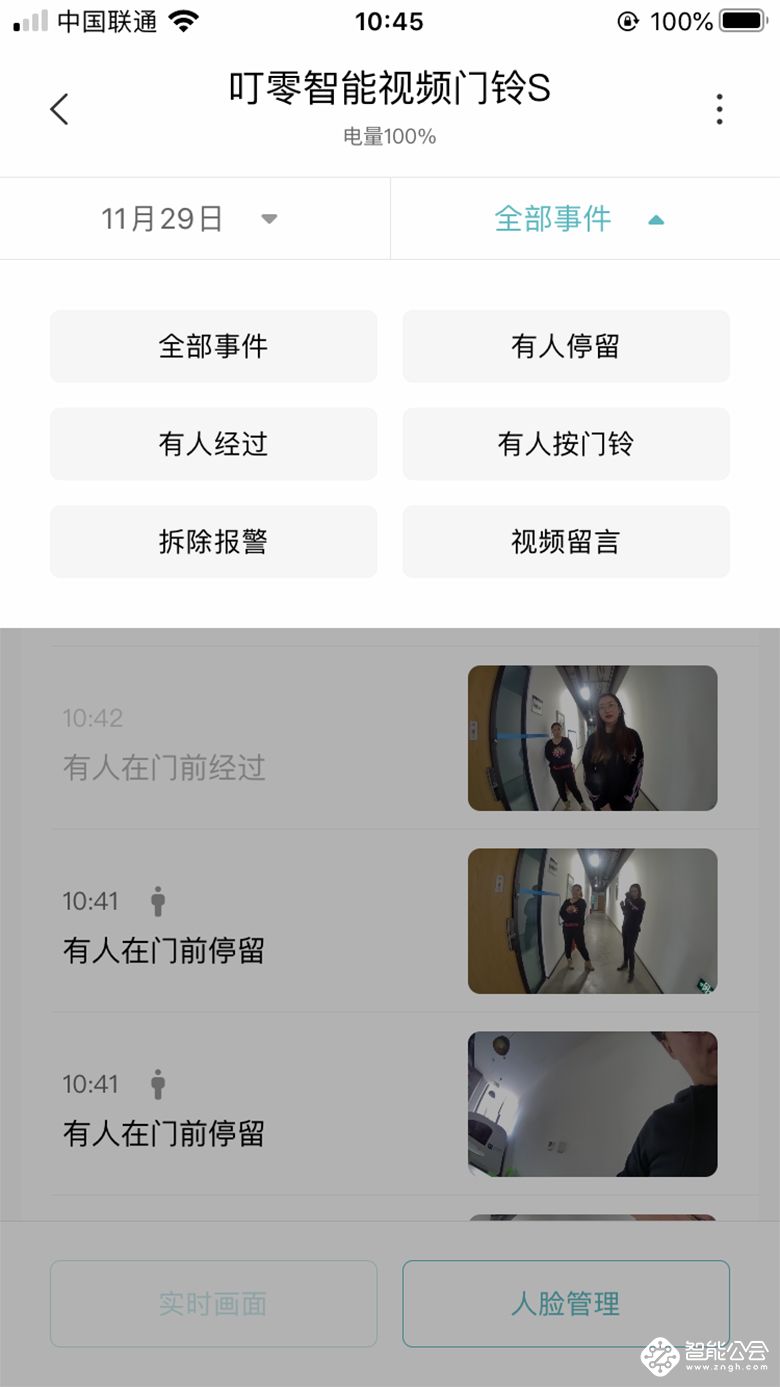This screenshot has width=780, height=1387.
Task: Apply the 有人停留 event filter
Action: click(565, 346)
